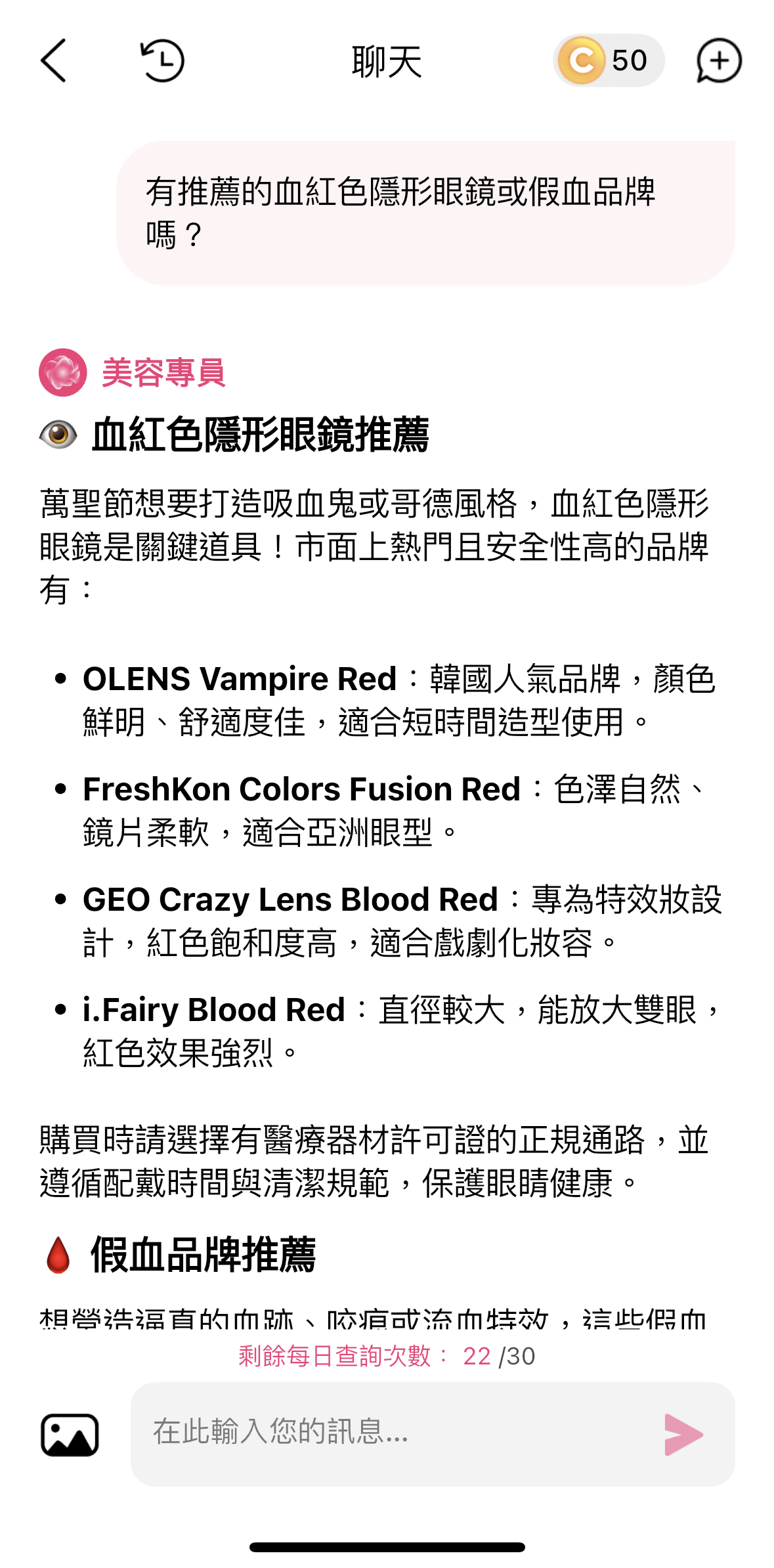Open chat history
774x1568 pixels.
pyautogui.click(x=162, y=60)
